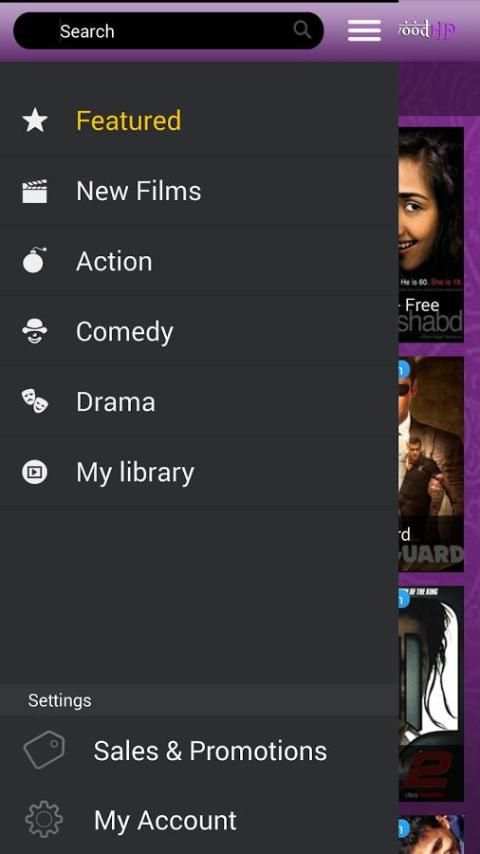View Sales & Promotions
Screen dimensions: 480x854
coord(199,751)
